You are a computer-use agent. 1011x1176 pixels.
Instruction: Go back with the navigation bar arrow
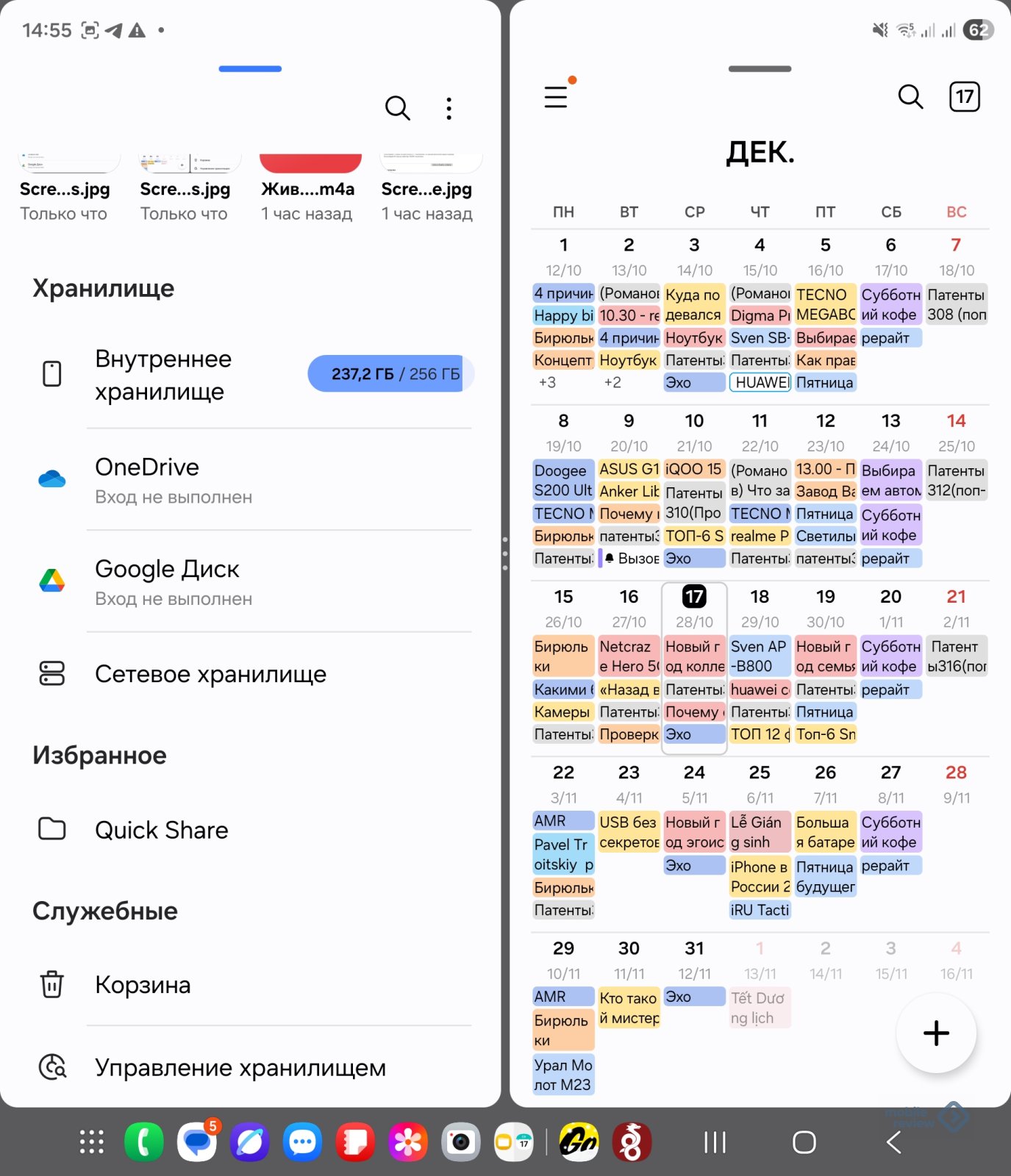pyautogui.click(x=894, y=1141)
